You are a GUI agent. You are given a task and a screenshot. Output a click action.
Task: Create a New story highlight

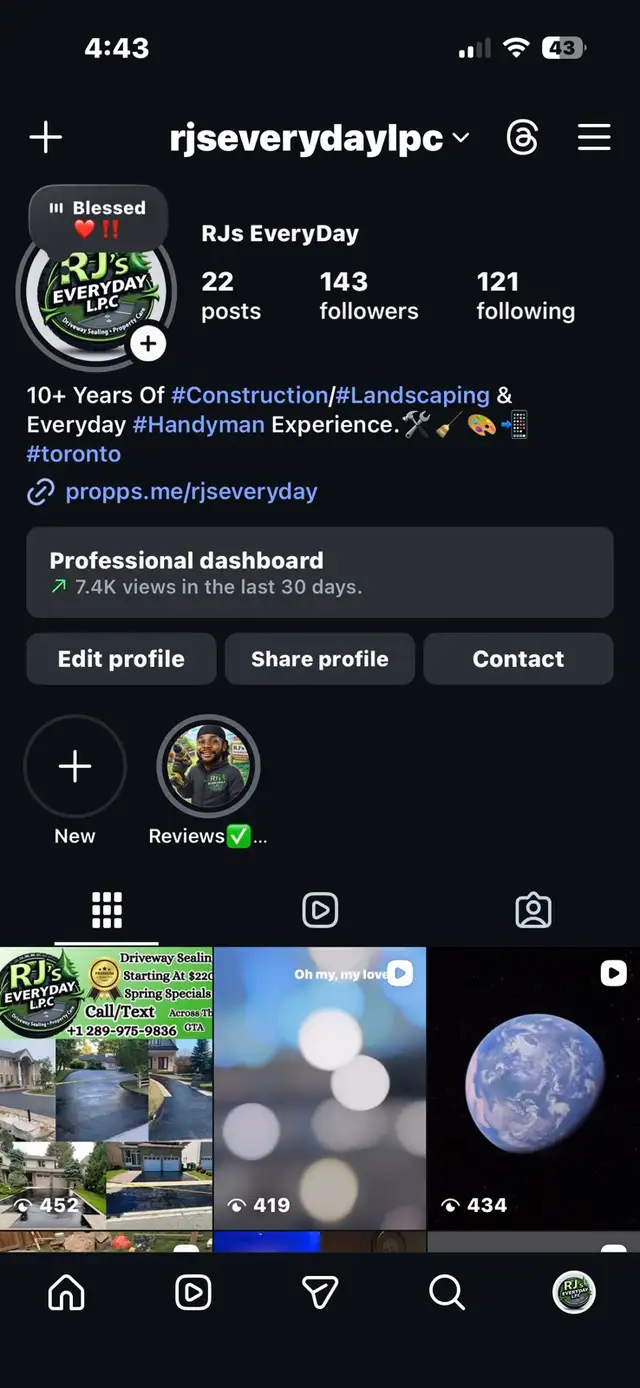[75, 767]
